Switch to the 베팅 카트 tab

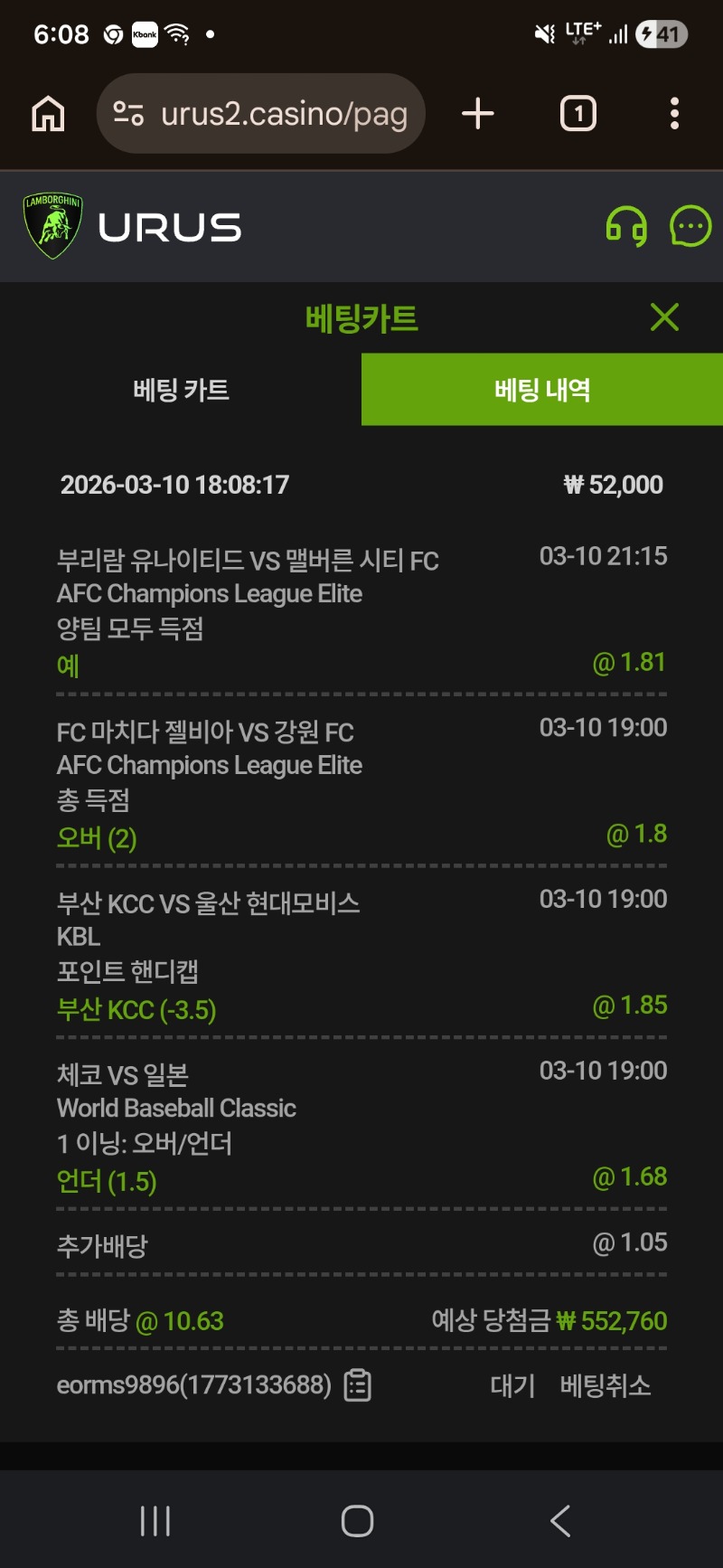(x=181, y=390)
